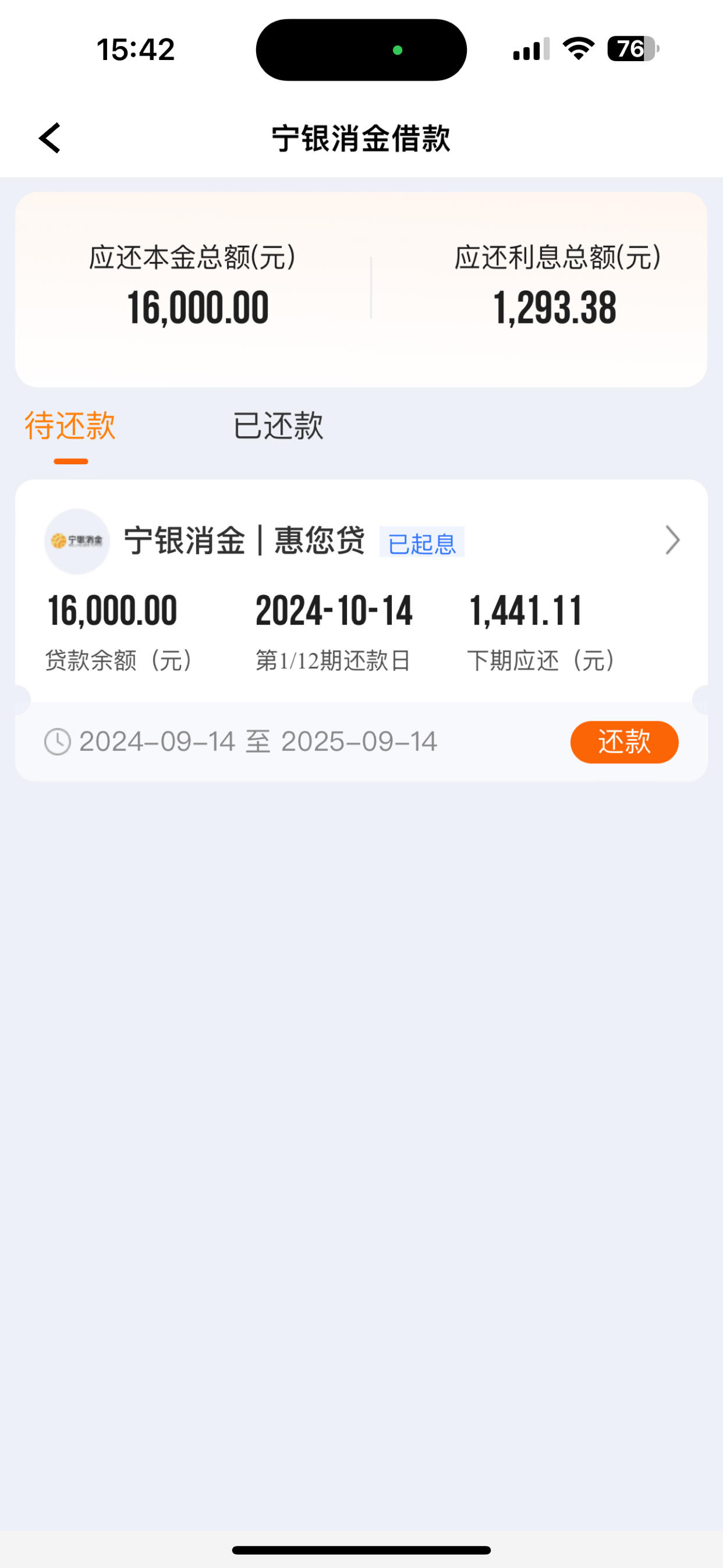This screenshot has width=723, height=1568.
Task: Select the 待还款 tab
Action: tap(70, 425)
